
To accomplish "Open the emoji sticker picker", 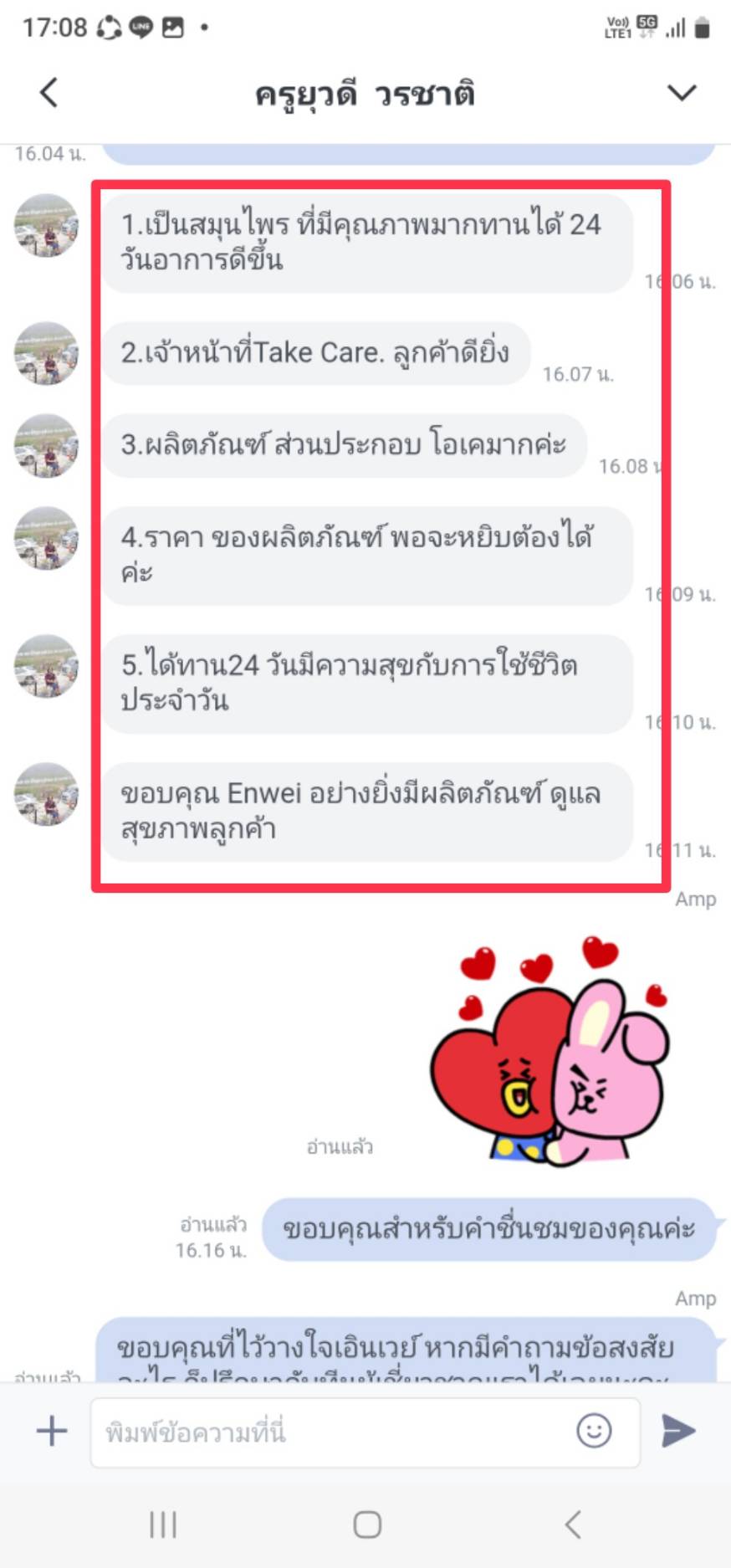I will (594, 1430).
